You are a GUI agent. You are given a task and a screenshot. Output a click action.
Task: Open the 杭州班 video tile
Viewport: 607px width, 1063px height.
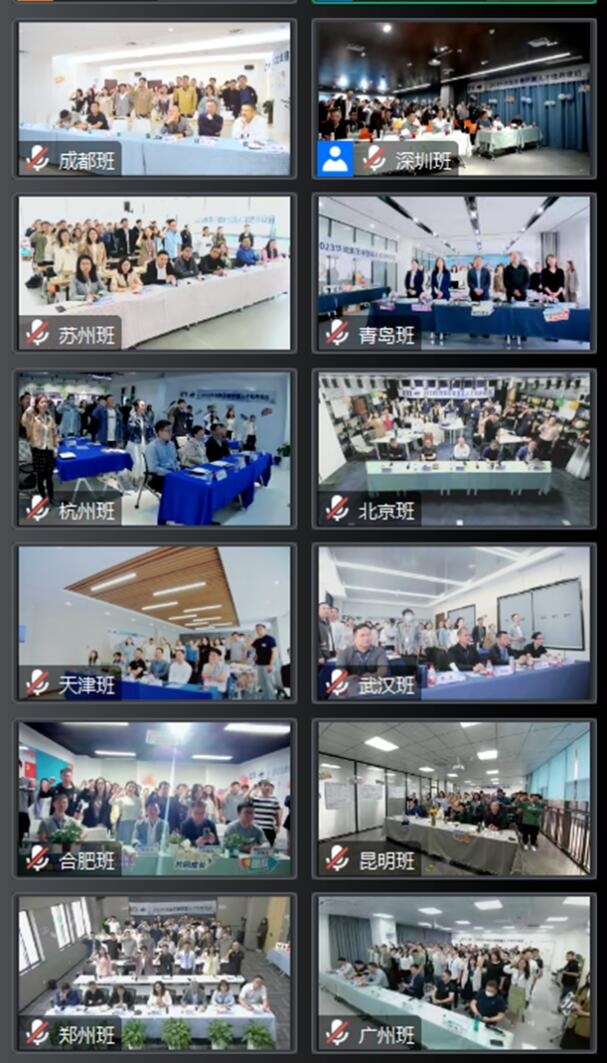coord(155,448)
